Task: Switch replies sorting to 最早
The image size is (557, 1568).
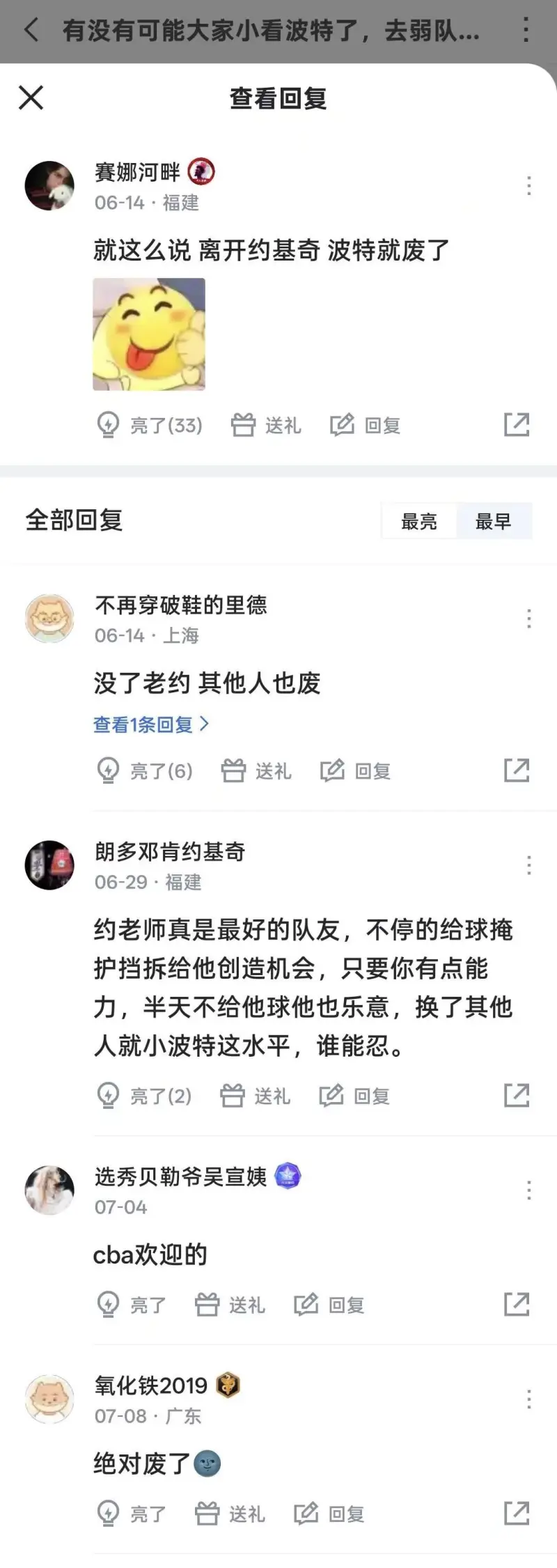Action: (494, 521)
